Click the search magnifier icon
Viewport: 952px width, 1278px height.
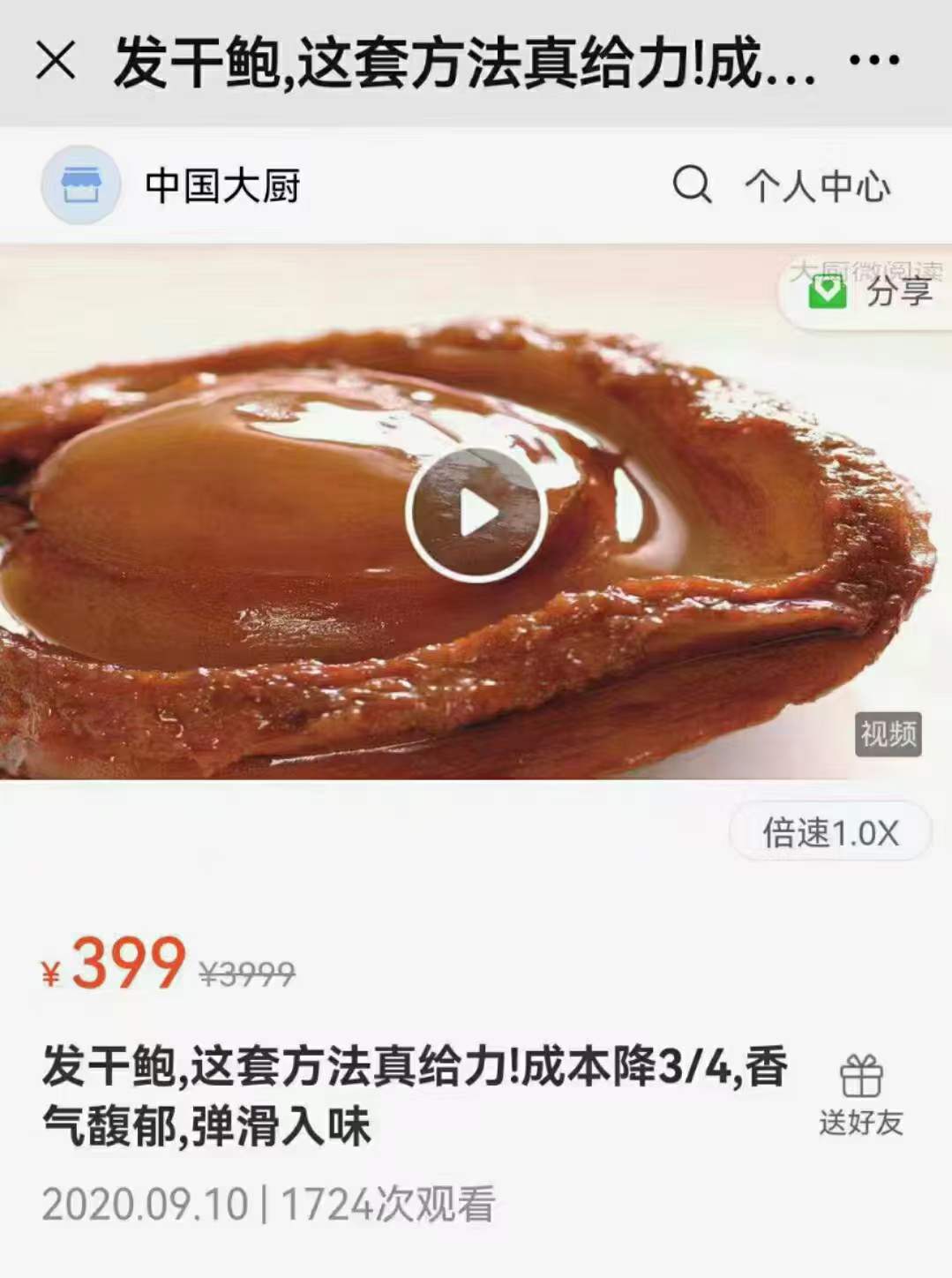pos(693,185)
